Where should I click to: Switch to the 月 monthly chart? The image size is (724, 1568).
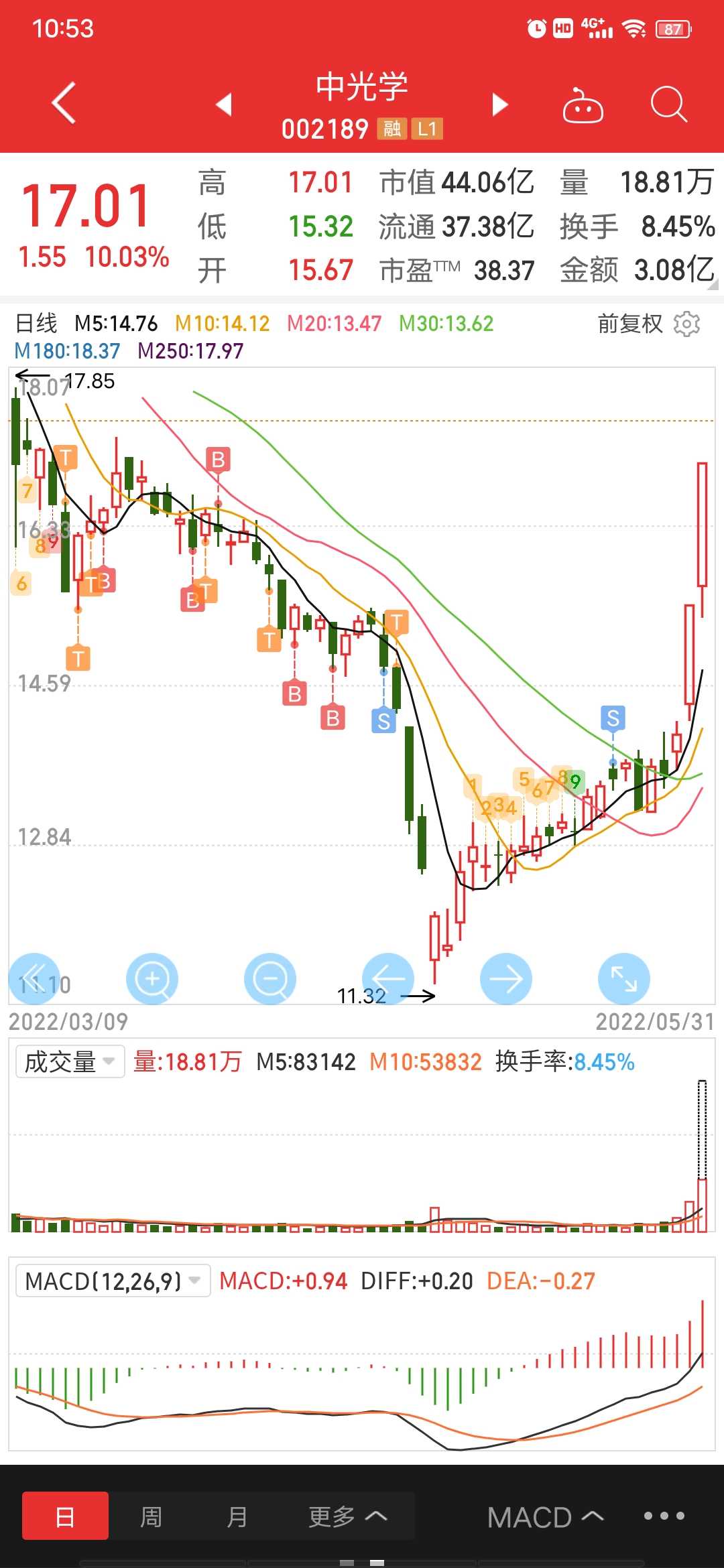[237, 1516]
